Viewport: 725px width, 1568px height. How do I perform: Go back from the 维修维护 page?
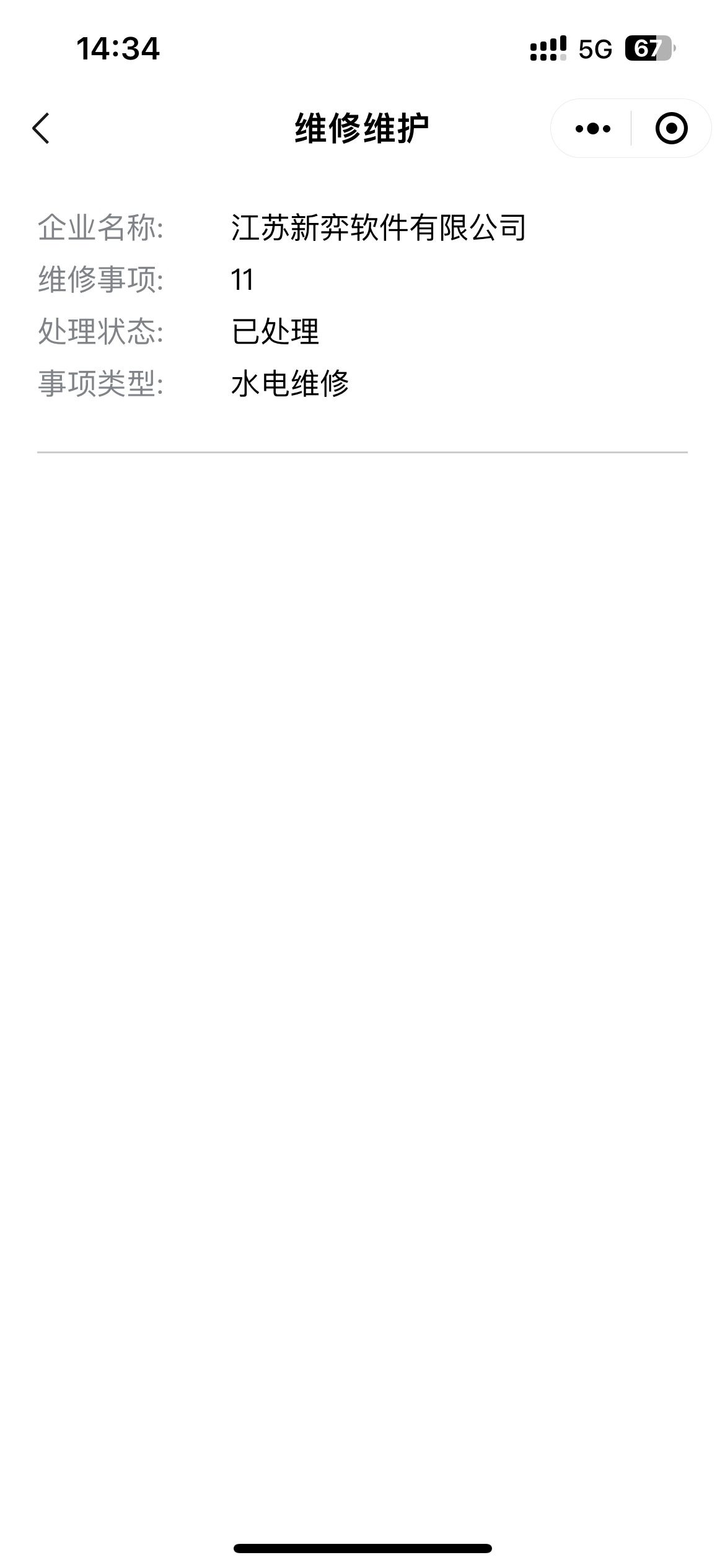(41, 129)
